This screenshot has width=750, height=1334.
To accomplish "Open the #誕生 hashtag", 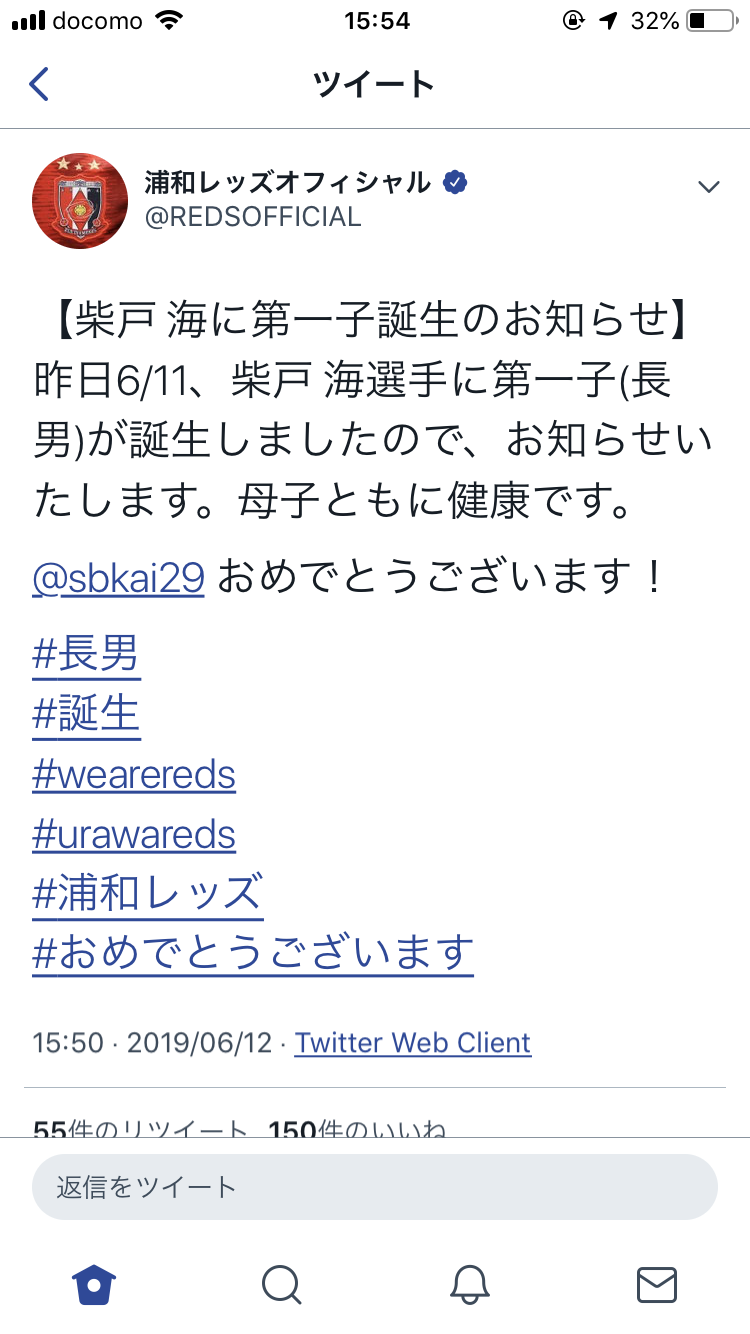I will coord(86,714).
